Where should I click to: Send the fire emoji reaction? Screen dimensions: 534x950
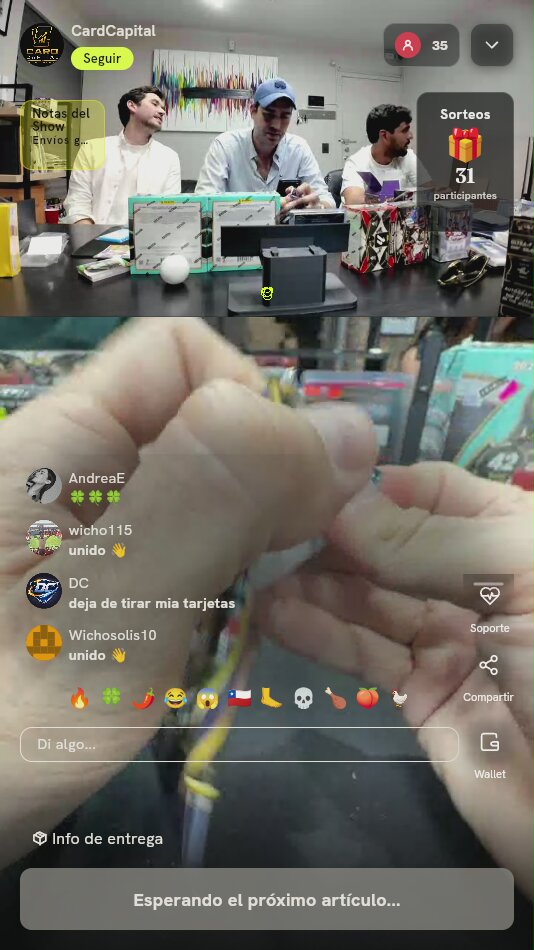(x=79, y=698)
